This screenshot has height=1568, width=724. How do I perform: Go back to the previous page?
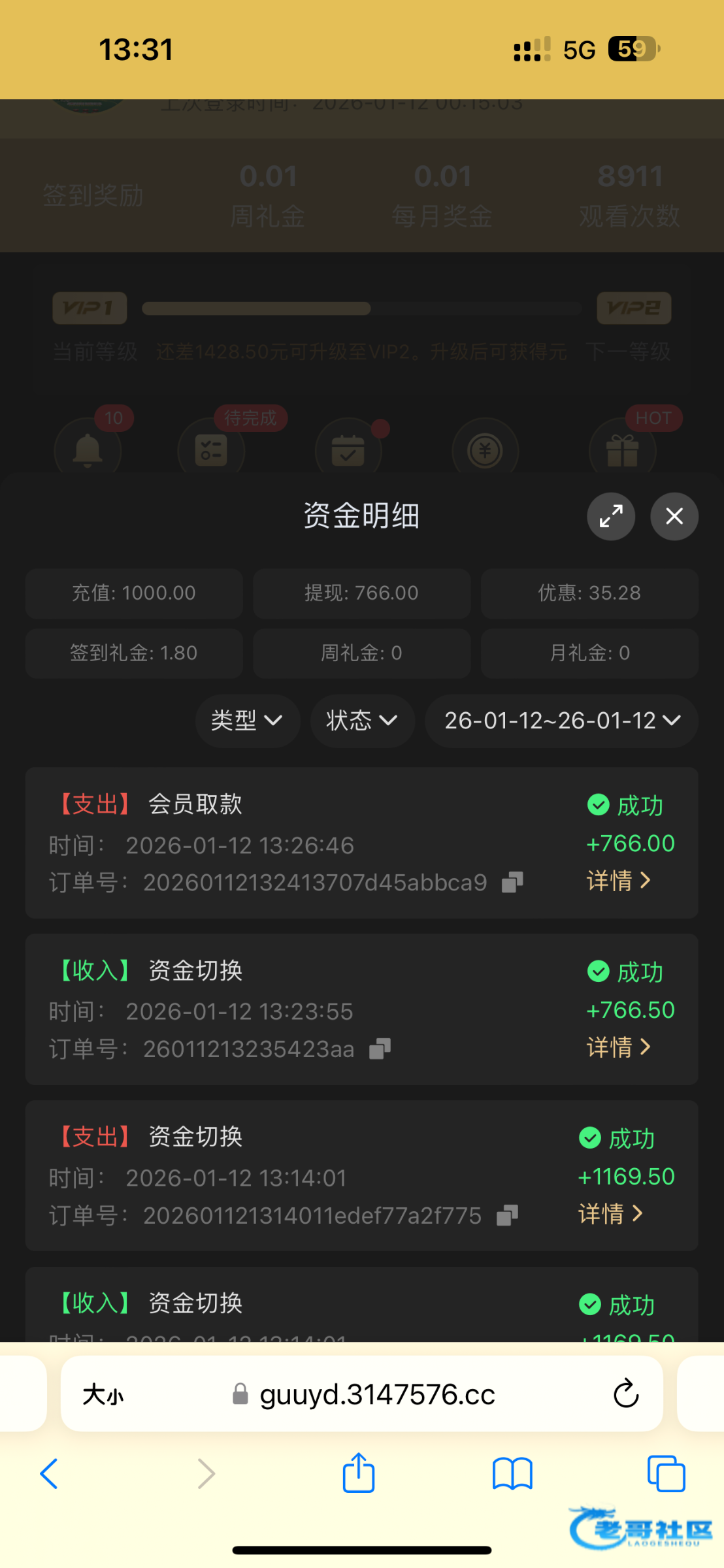point(50,1474)
